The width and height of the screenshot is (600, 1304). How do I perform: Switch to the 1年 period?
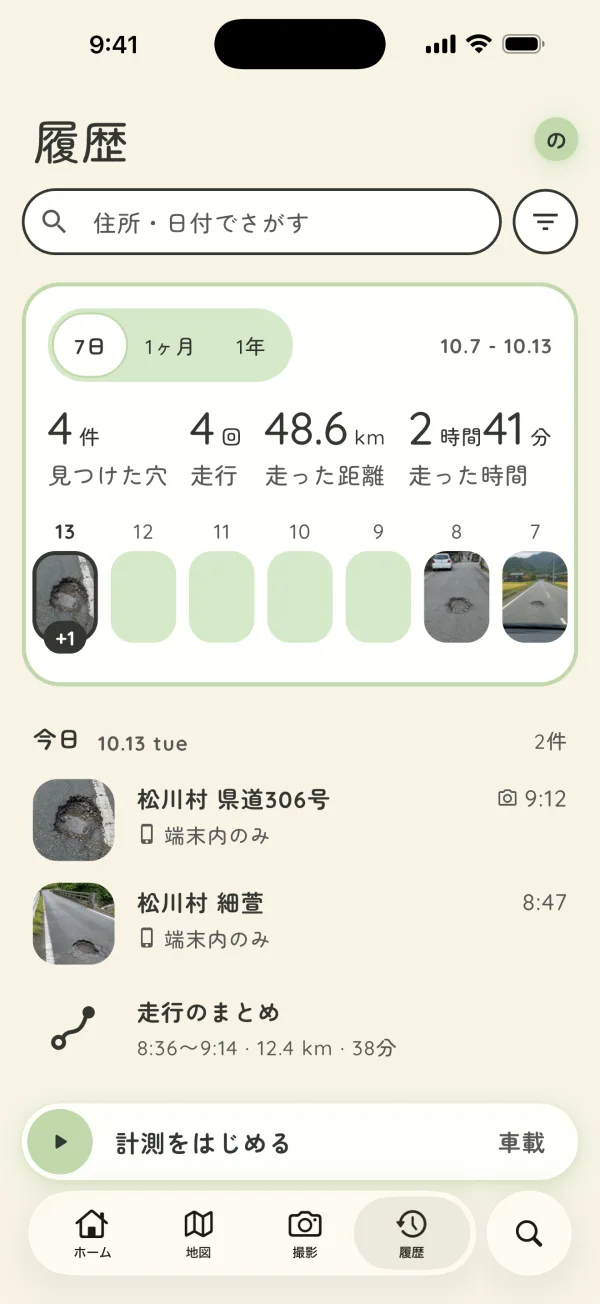pyautogui.click(x=250, y=346)
